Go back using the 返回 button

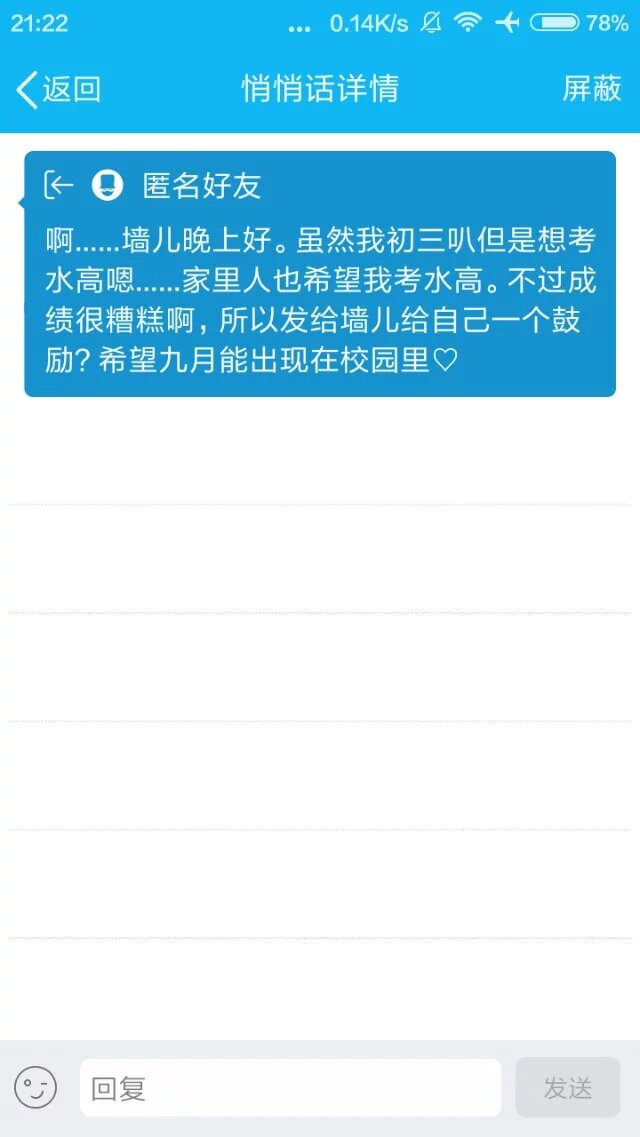(x=59, y=89)
